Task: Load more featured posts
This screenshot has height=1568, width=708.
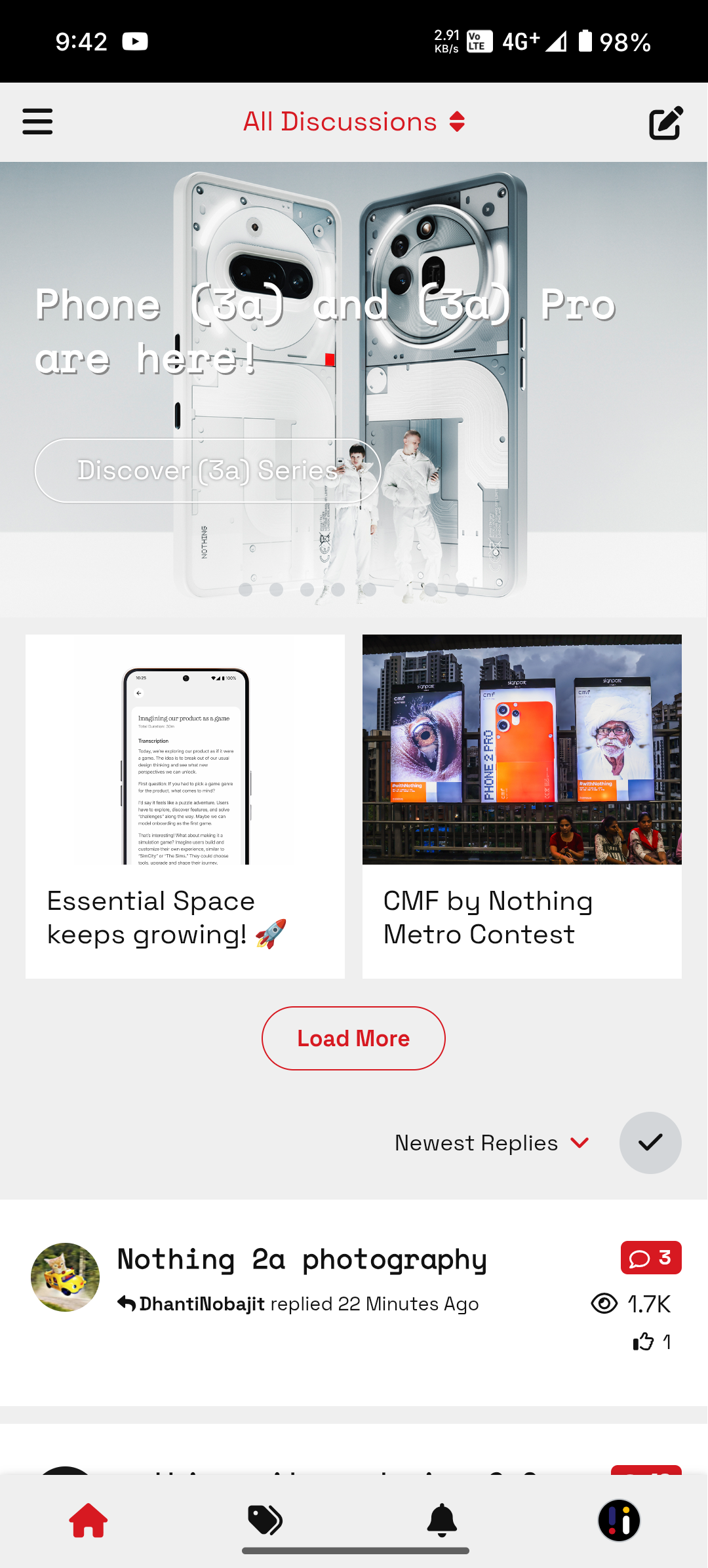Action: click(353, 1038)
